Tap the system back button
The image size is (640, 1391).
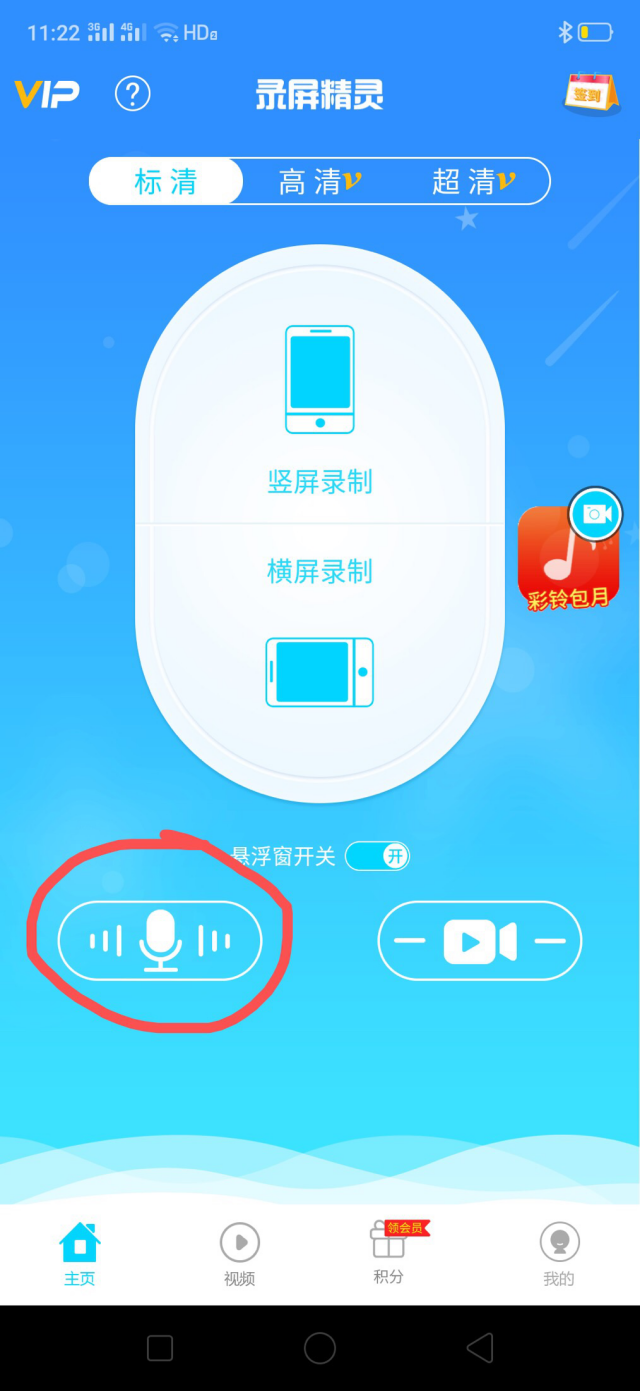480,1348
